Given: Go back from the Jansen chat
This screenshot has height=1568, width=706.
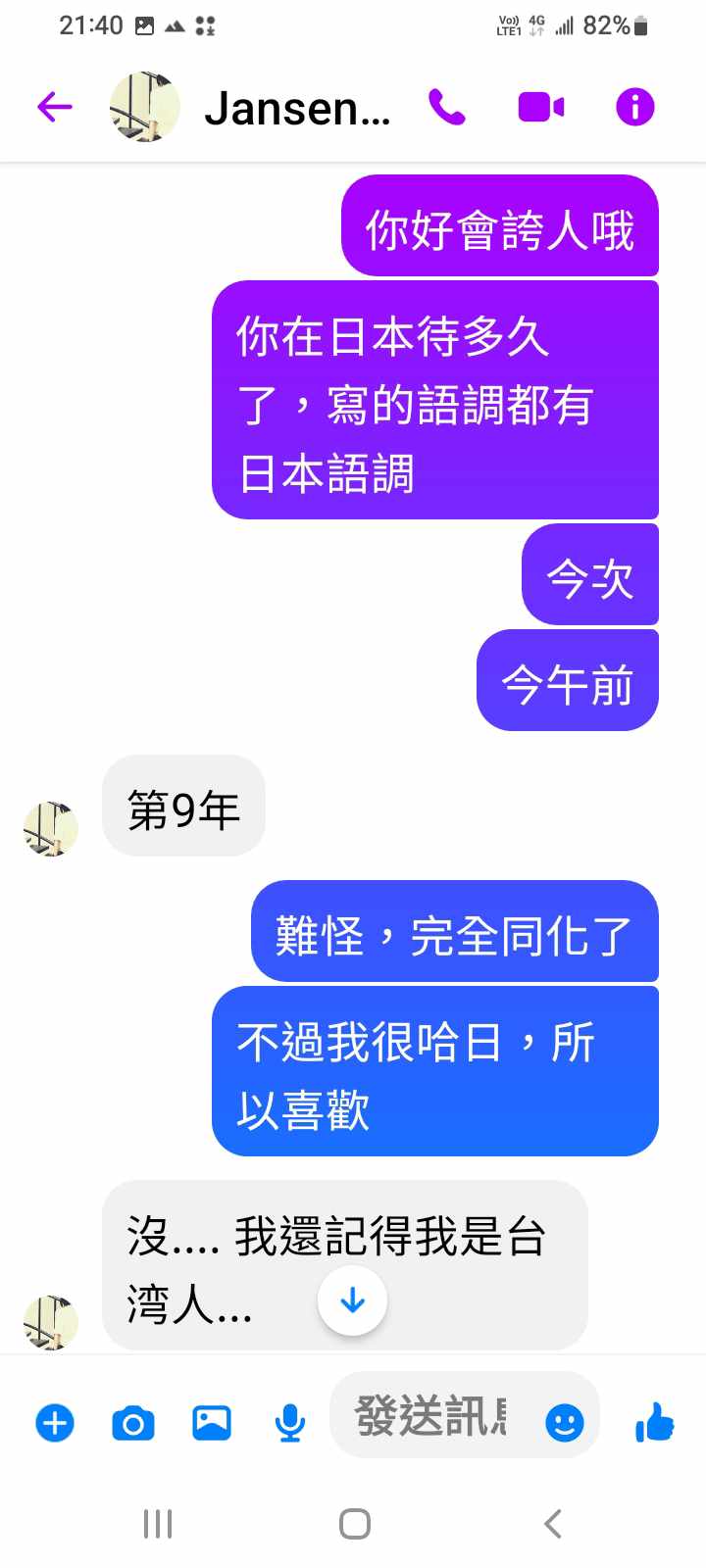Looking at the screenshot, I should click(x=55, y=107).
